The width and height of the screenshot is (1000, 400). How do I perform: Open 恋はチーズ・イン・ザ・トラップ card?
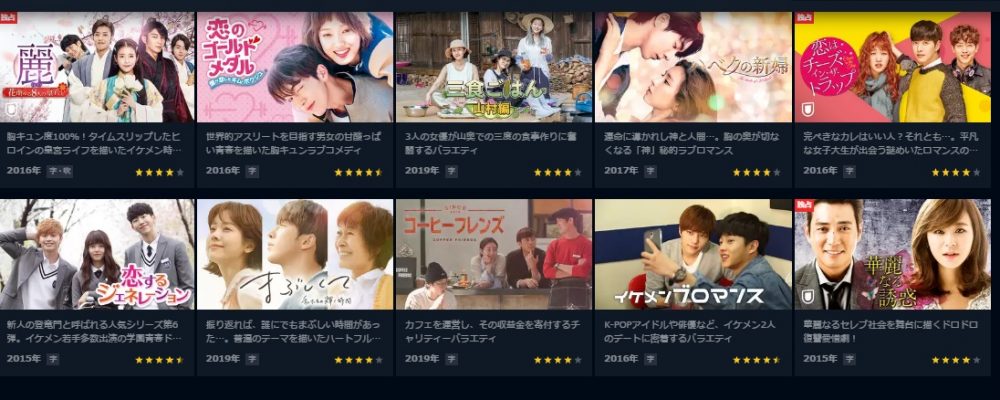[892, 68]
